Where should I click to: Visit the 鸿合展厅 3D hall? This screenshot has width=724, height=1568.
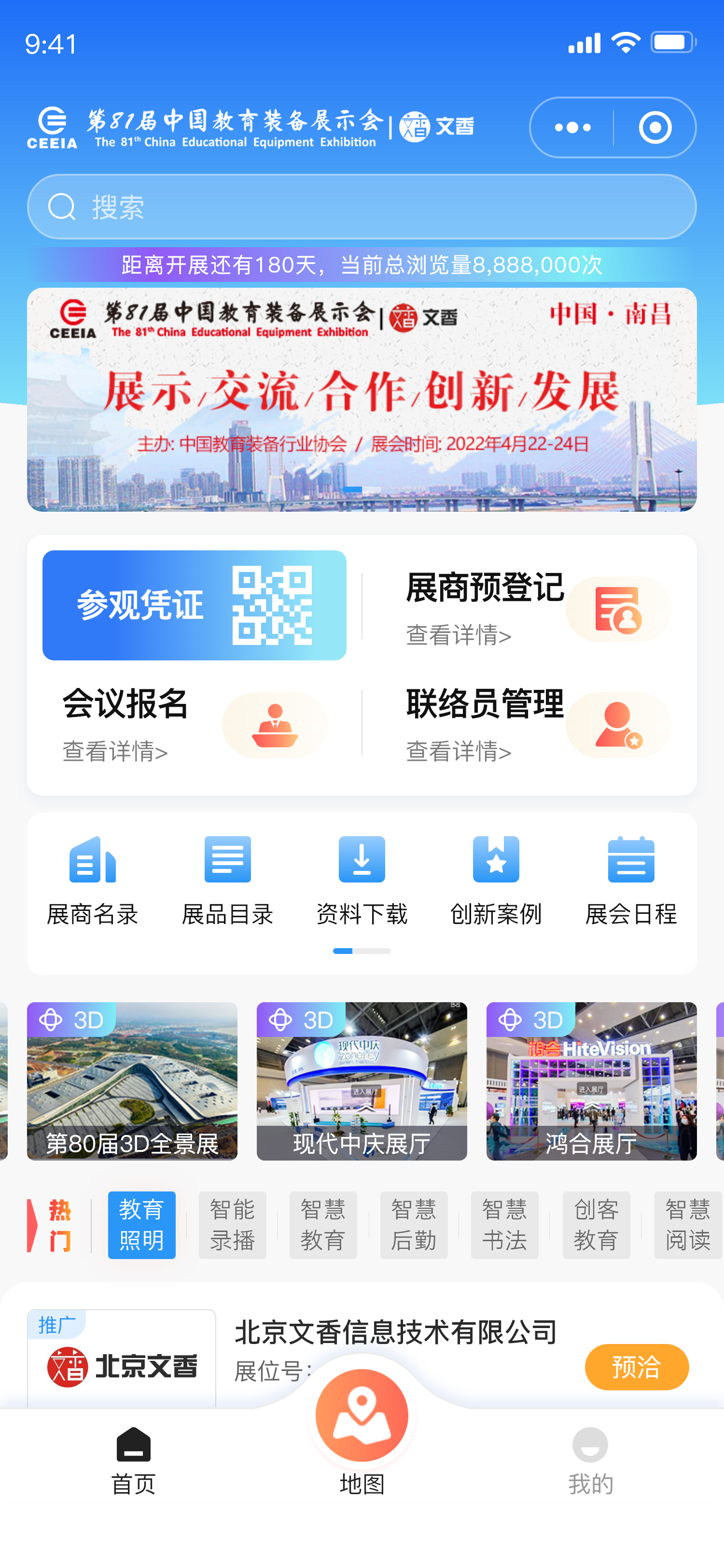click(591, 1081)
